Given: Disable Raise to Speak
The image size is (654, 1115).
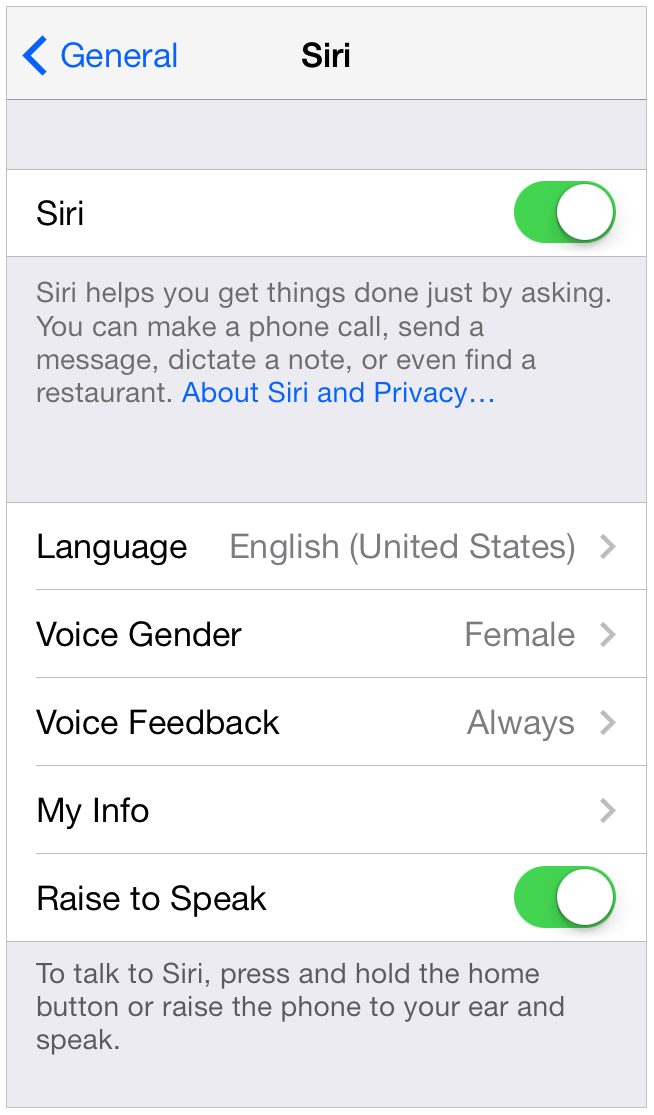Looking at the screenshot, I should tap(564, 897).
